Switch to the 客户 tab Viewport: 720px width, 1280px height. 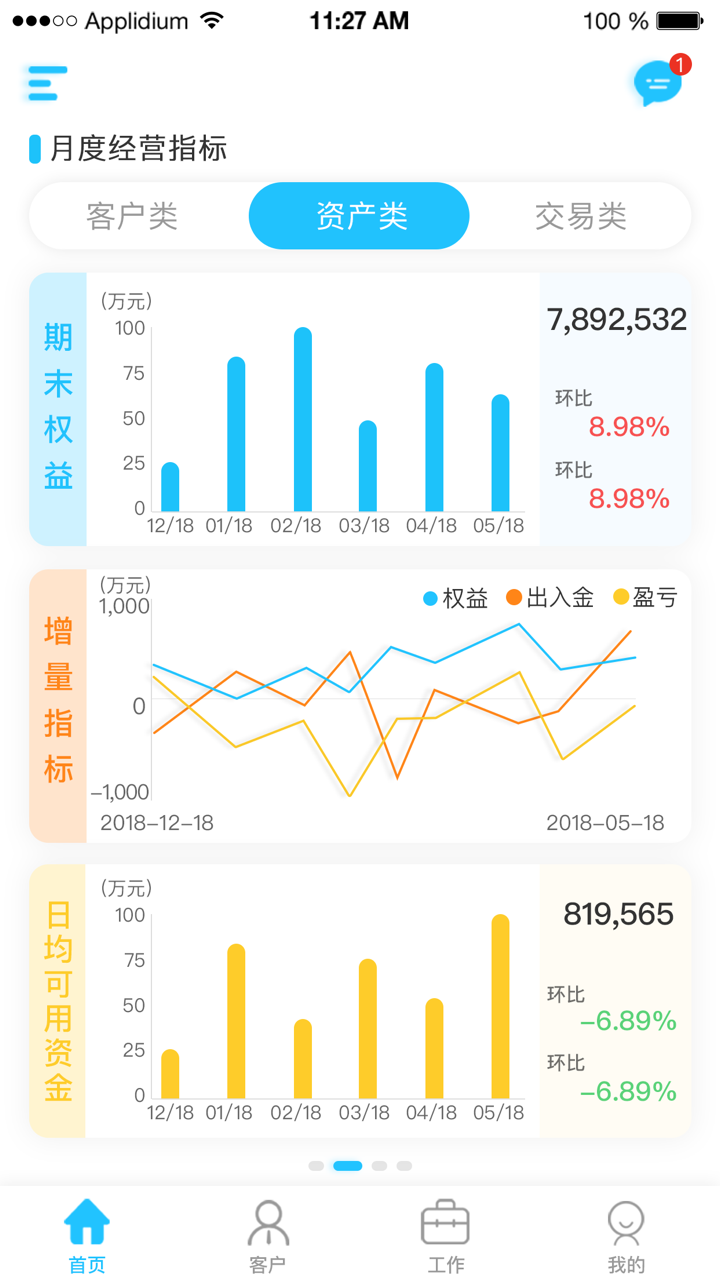(x=267, y=1235)
